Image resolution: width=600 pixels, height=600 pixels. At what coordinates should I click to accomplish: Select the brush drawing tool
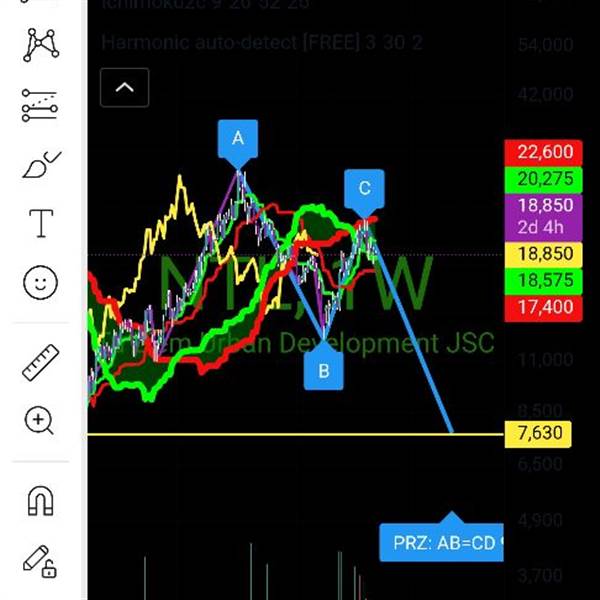pyautogui.click(x=41, y=163)
